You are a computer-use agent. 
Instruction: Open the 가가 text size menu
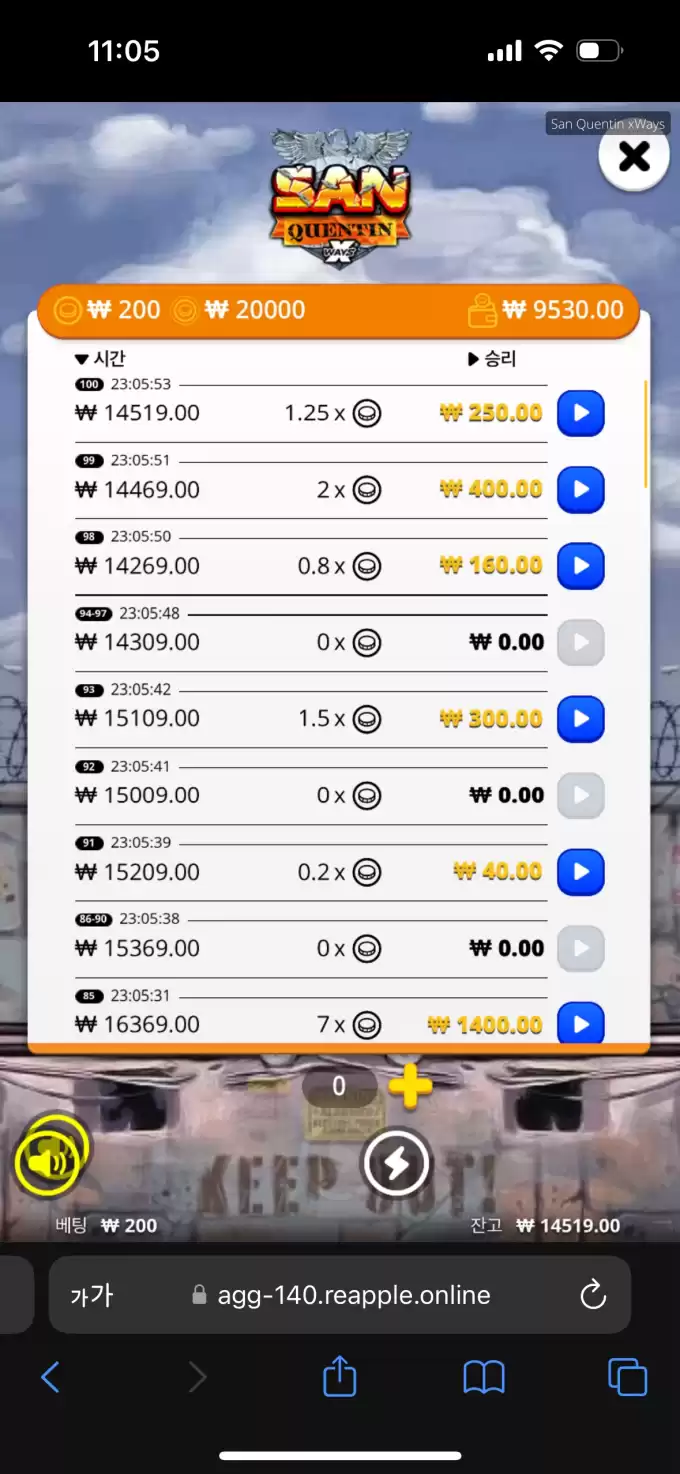(92, 1296)
